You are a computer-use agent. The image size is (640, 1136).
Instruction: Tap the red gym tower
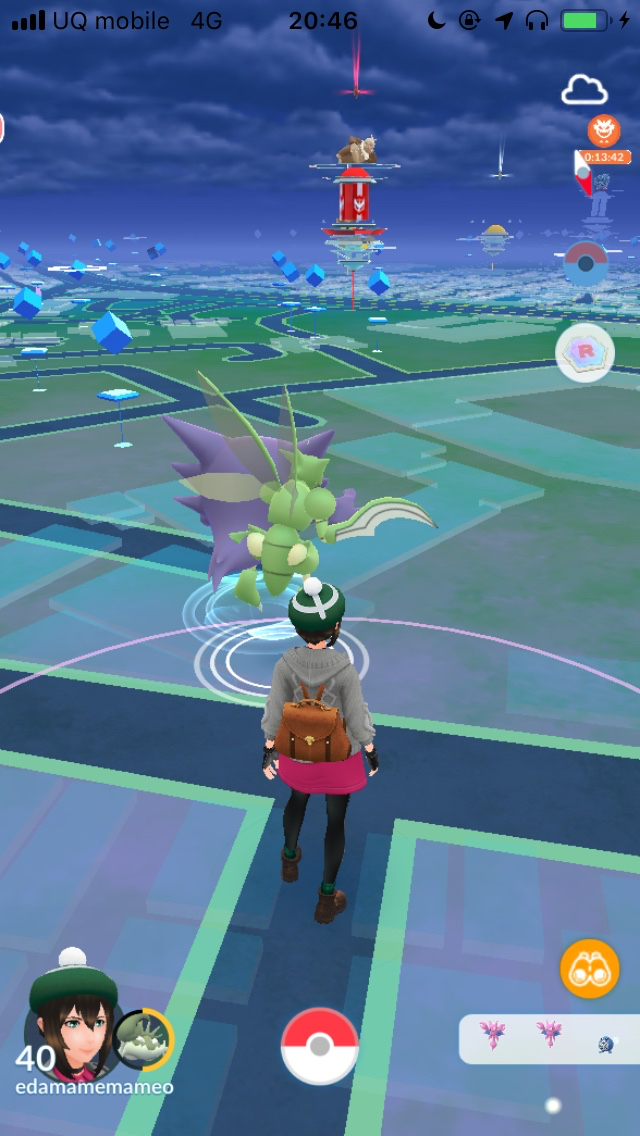pos(354,200)
